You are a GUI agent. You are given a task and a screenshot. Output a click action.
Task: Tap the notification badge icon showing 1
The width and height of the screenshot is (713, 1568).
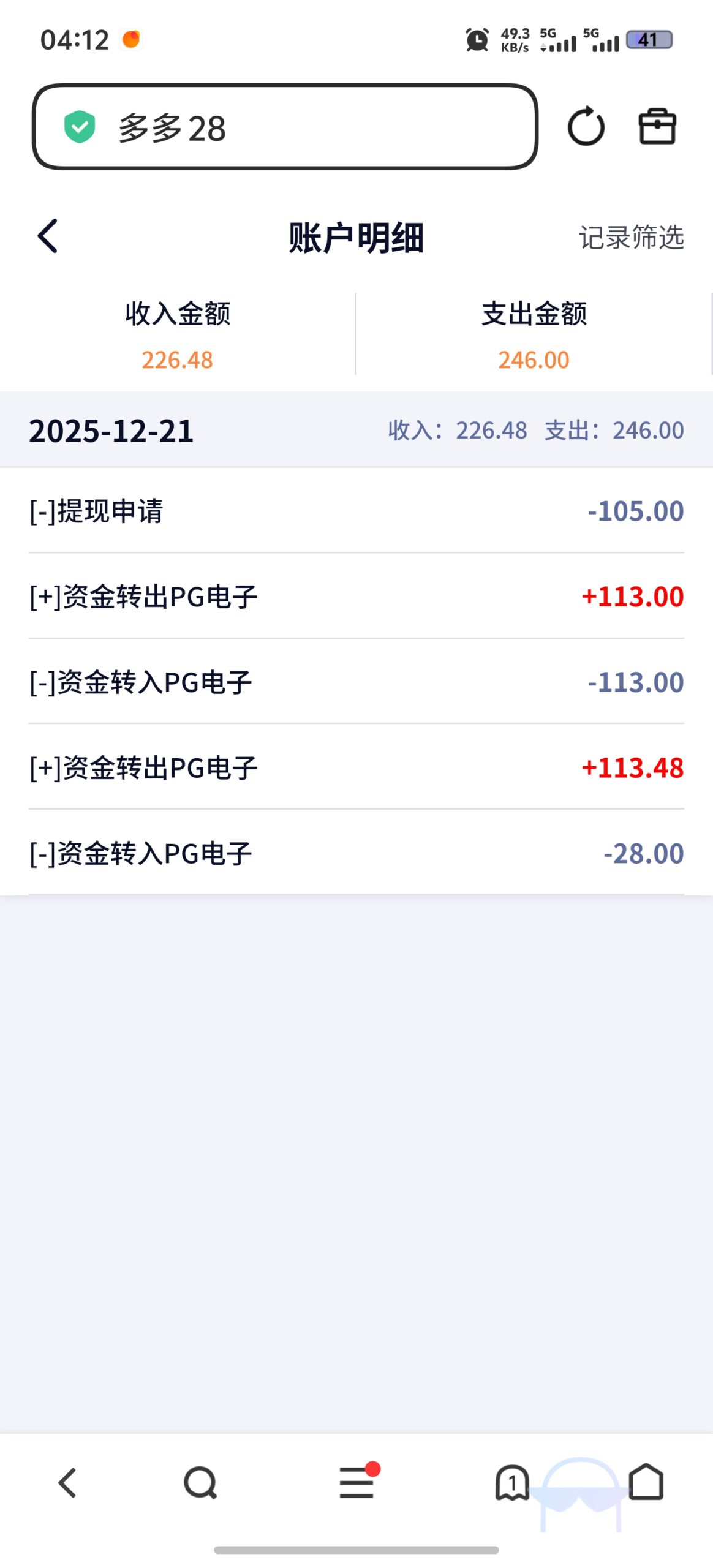(513, 1482)
